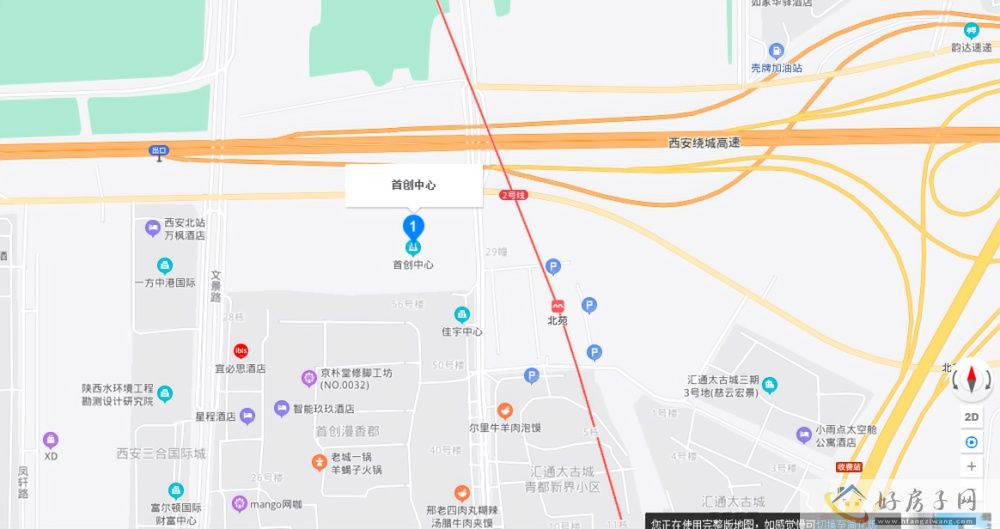Image resolution: width=1000 pixels, height=529 pixels.
Task: Select the 北苑 subway station
Action: coord(557,306)
